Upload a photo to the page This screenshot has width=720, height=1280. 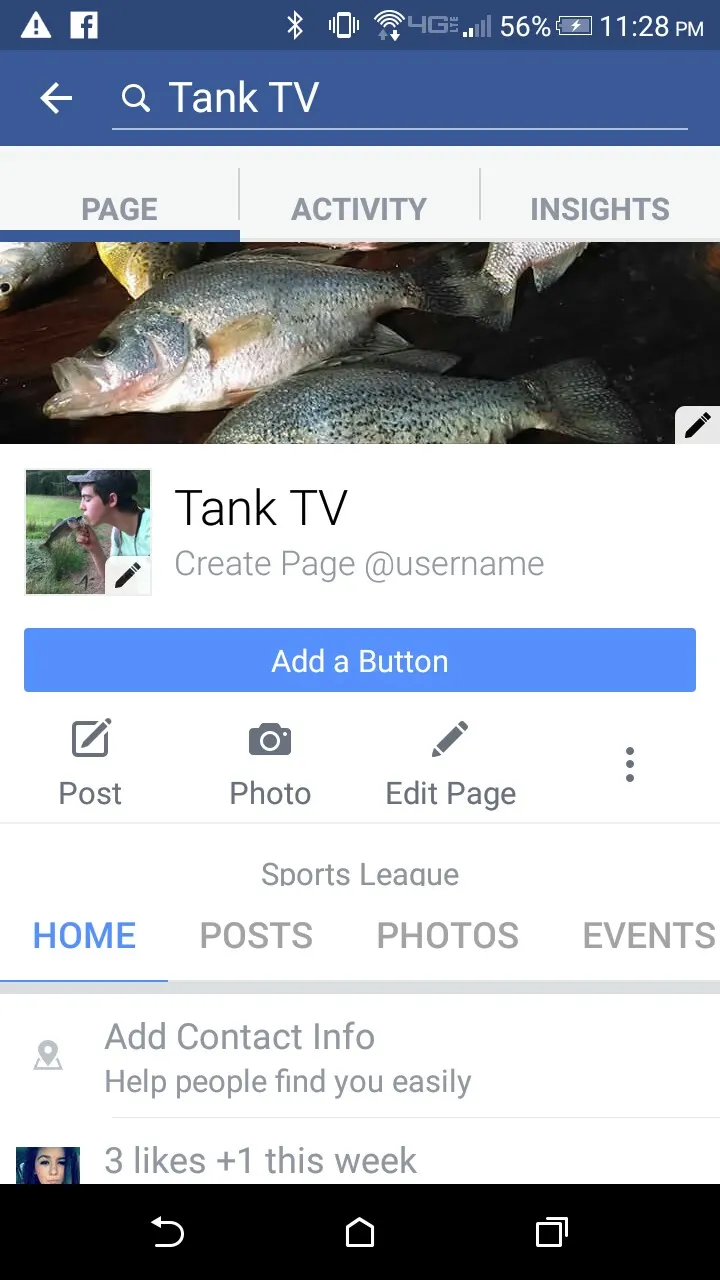point(270,763)
